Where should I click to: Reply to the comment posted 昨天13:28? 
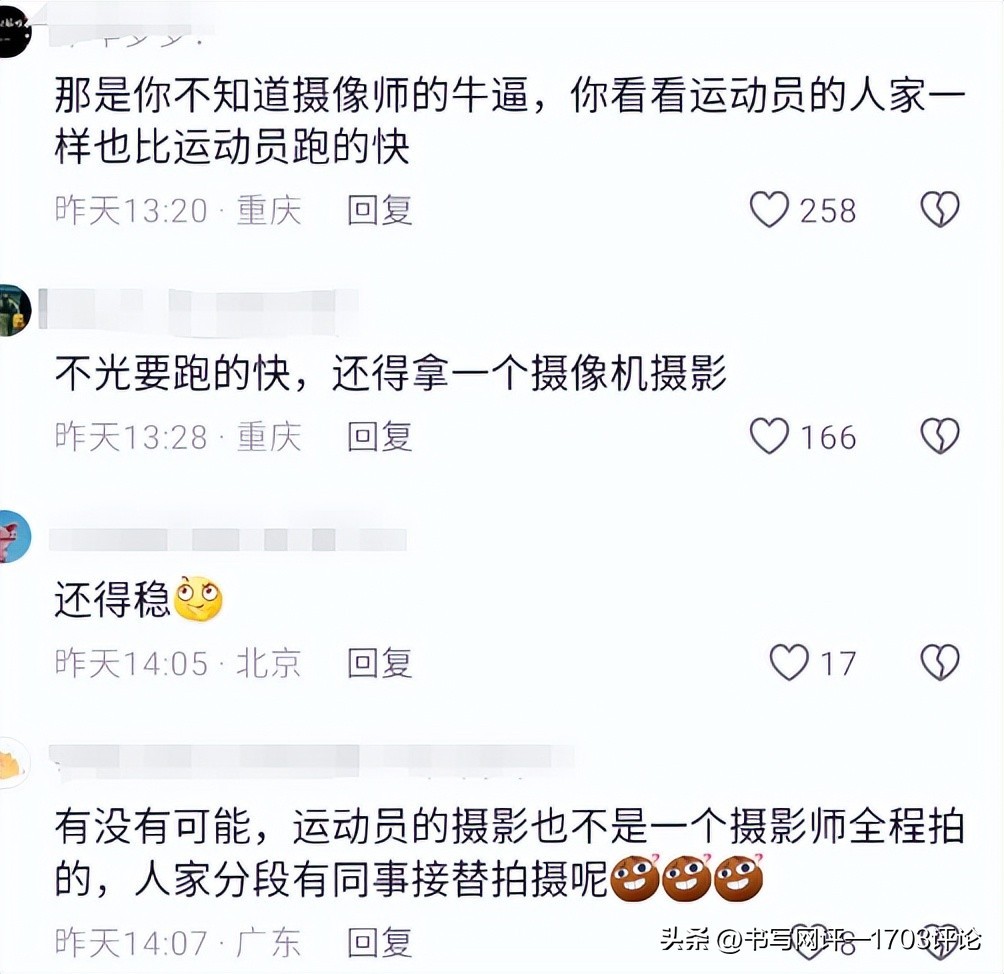point(379,437)
